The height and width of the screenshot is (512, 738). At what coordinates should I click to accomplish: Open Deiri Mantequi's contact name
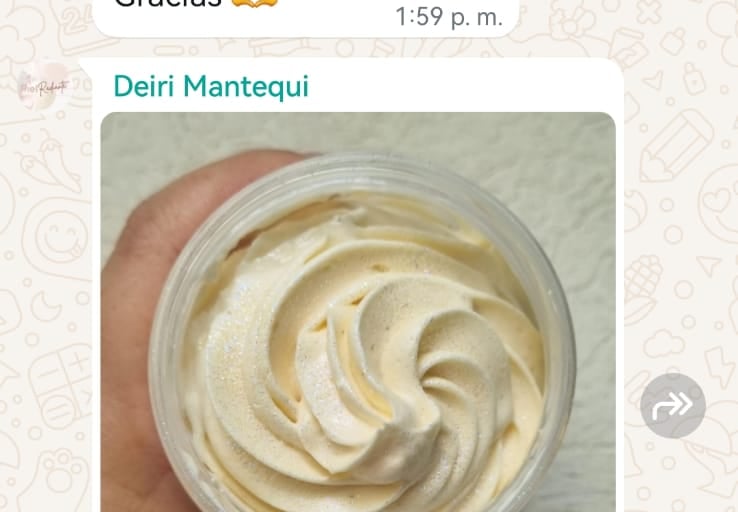coord(211,87)
